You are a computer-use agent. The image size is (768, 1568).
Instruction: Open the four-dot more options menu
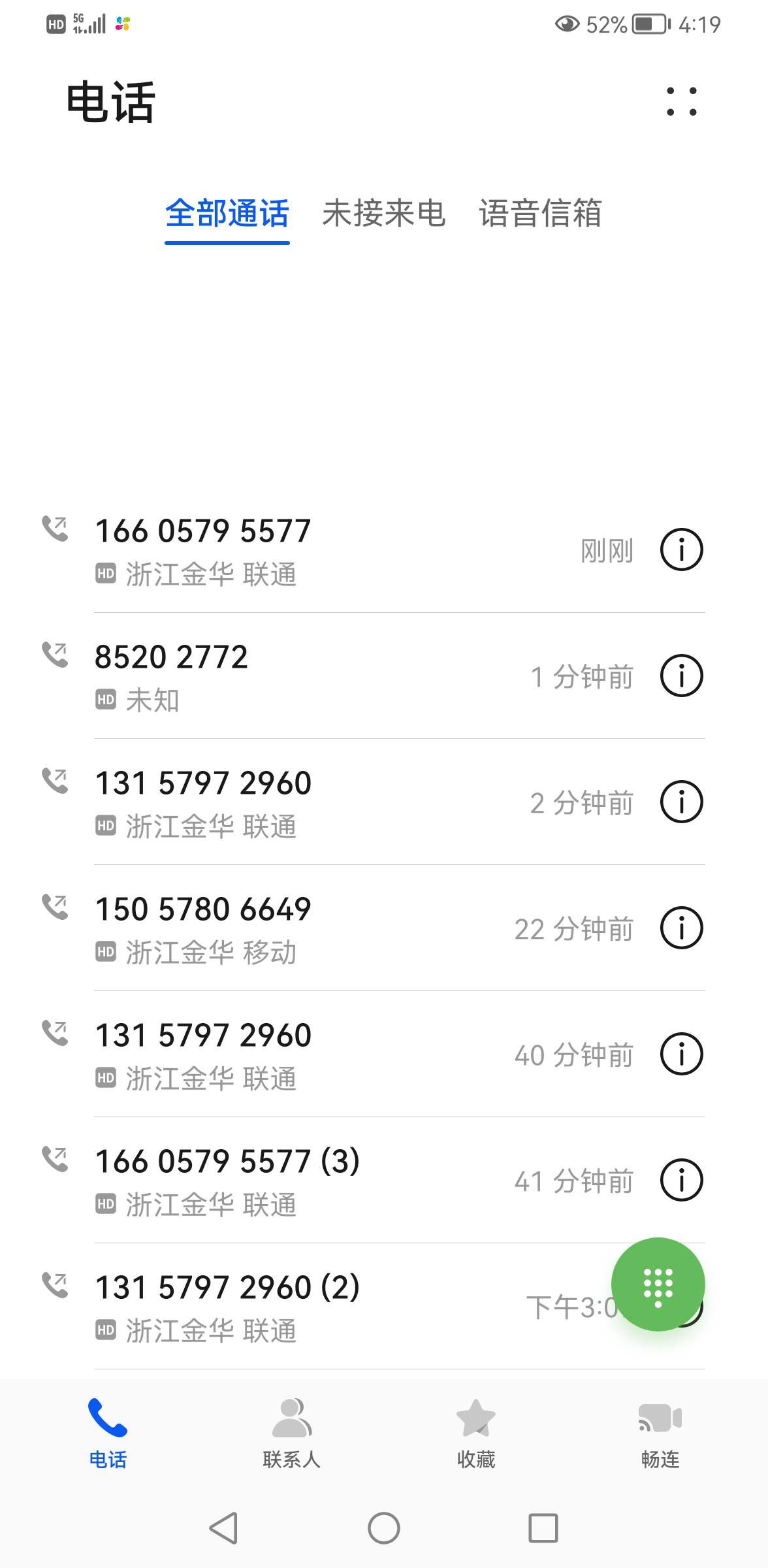coord(682,102)
